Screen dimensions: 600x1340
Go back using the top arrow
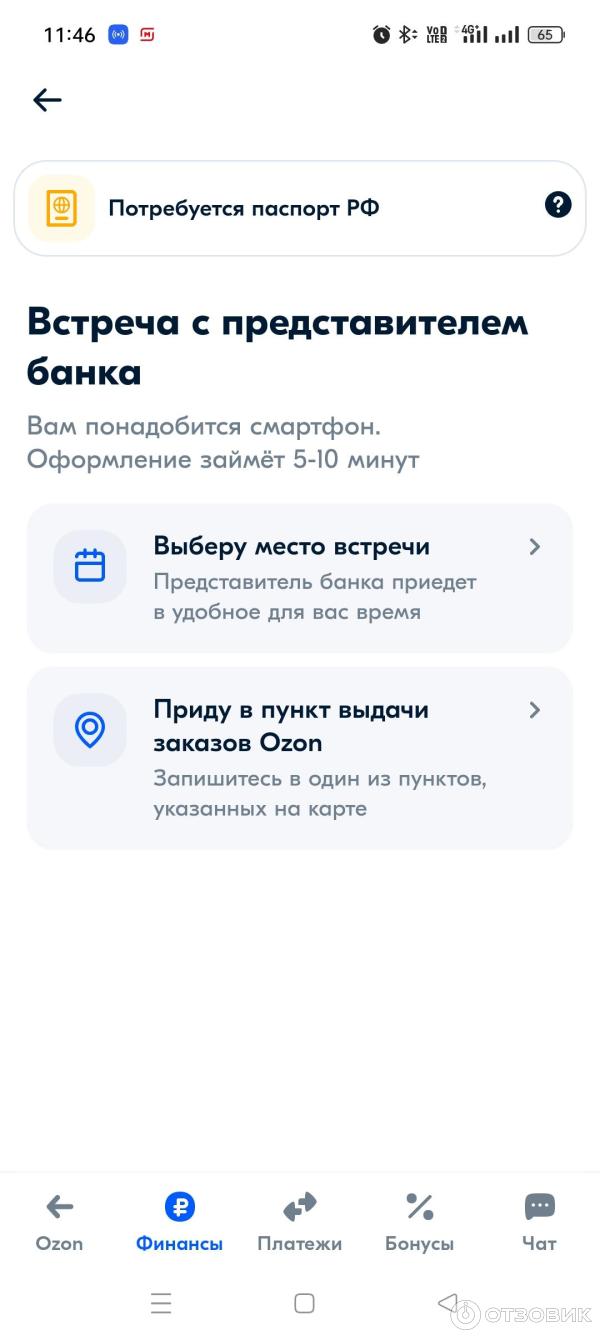coord(47,99)
